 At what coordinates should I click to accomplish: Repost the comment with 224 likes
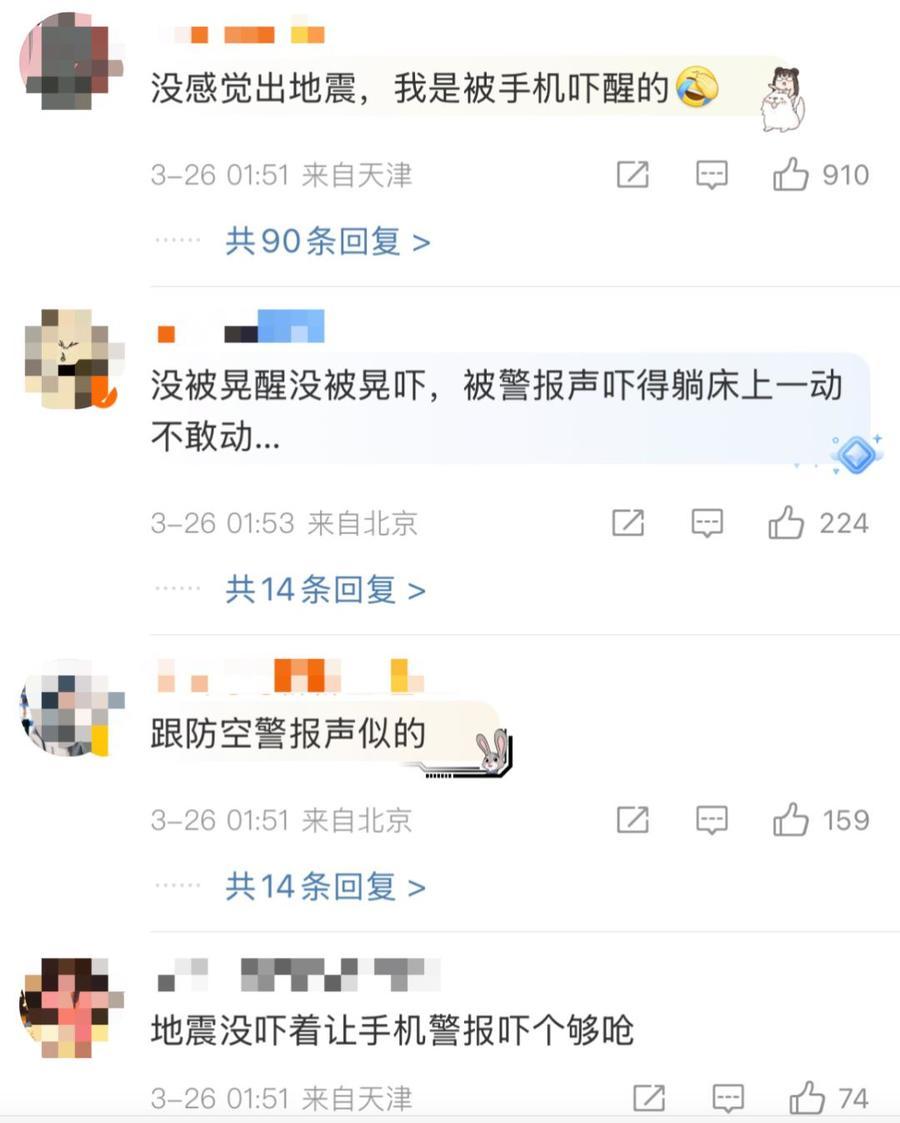click(x=628, y=523)
